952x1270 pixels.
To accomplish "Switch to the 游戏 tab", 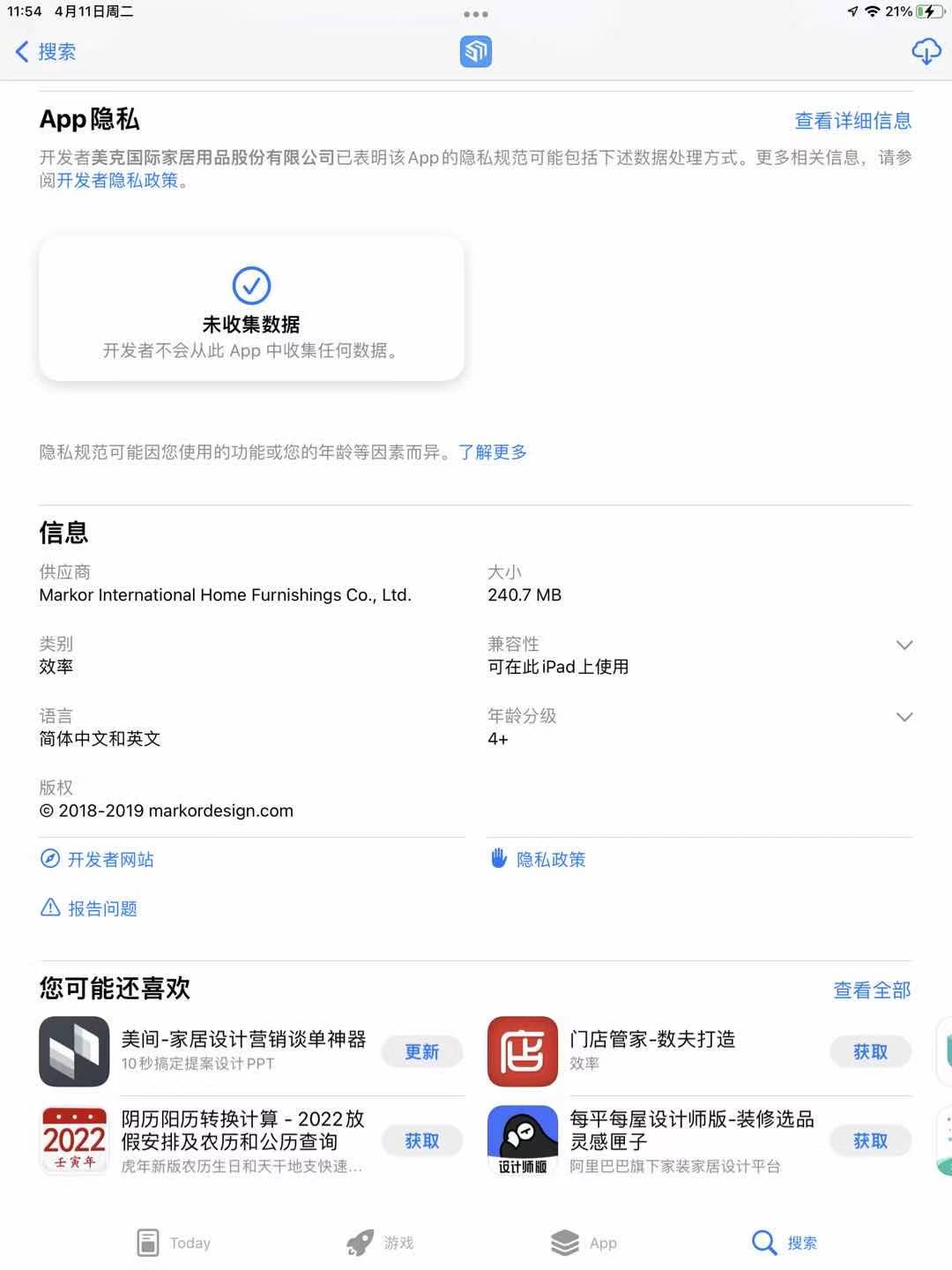I will tap(381, 1243).
